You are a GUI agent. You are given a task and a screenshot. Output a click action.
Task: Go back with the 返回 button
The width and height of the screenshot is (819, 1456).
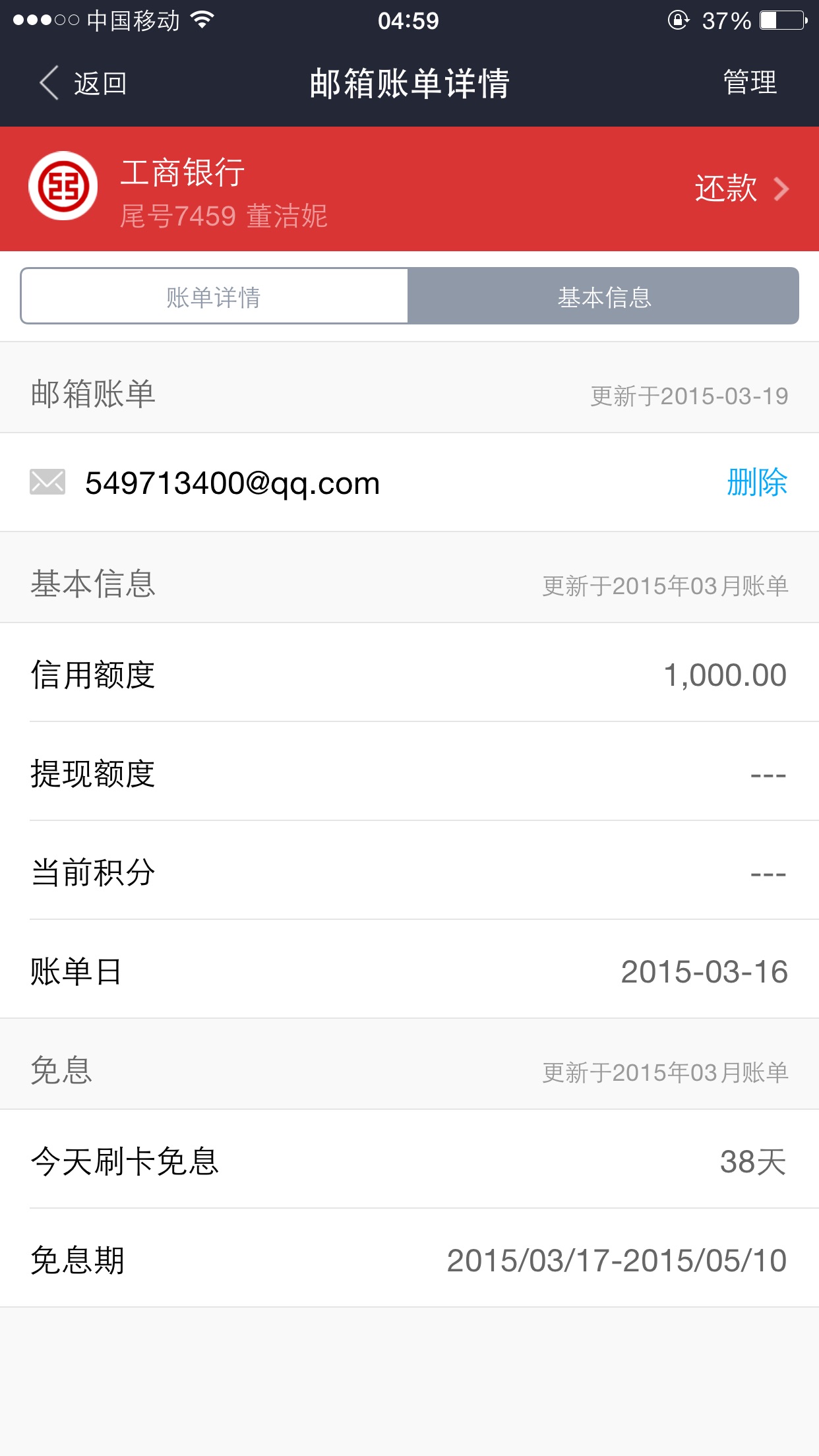click(83, 84)
